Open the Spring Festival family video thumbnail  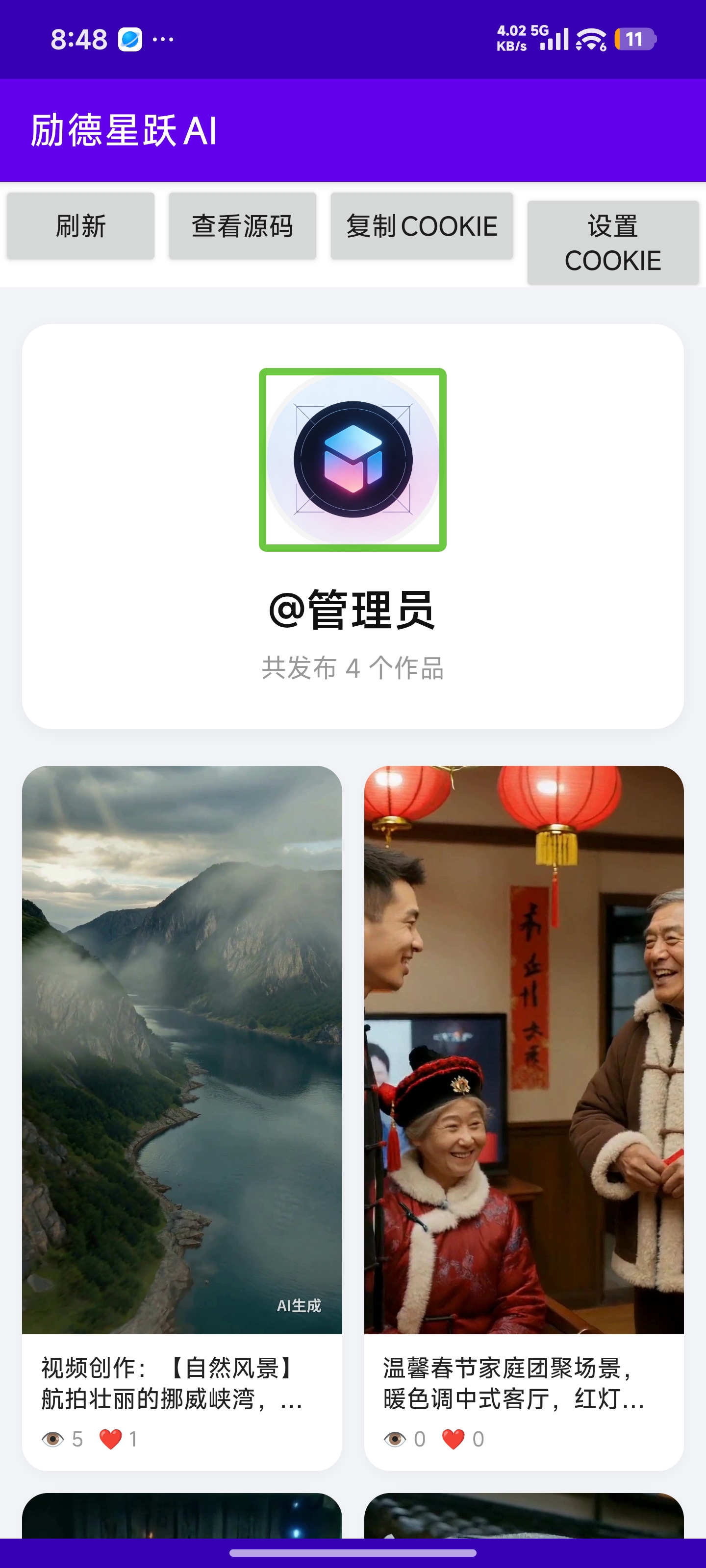[x=525, y=1047]
